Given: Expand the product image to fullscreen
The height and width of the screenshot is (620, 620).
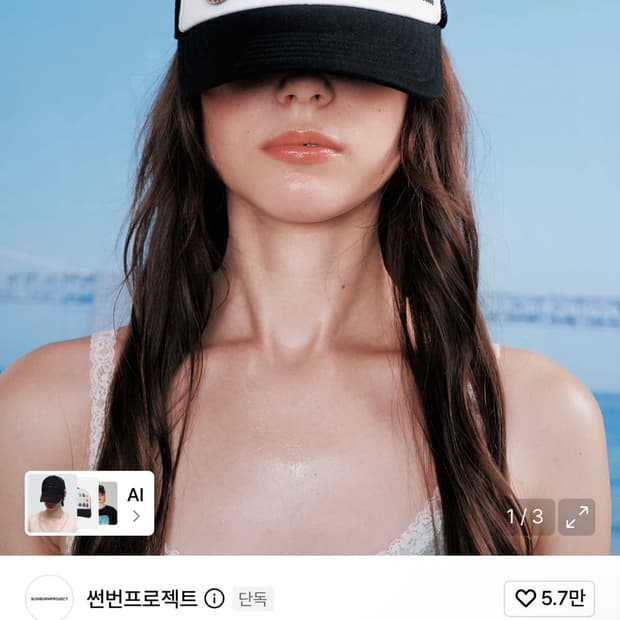Looking at the screenshot, I should 577,517.
